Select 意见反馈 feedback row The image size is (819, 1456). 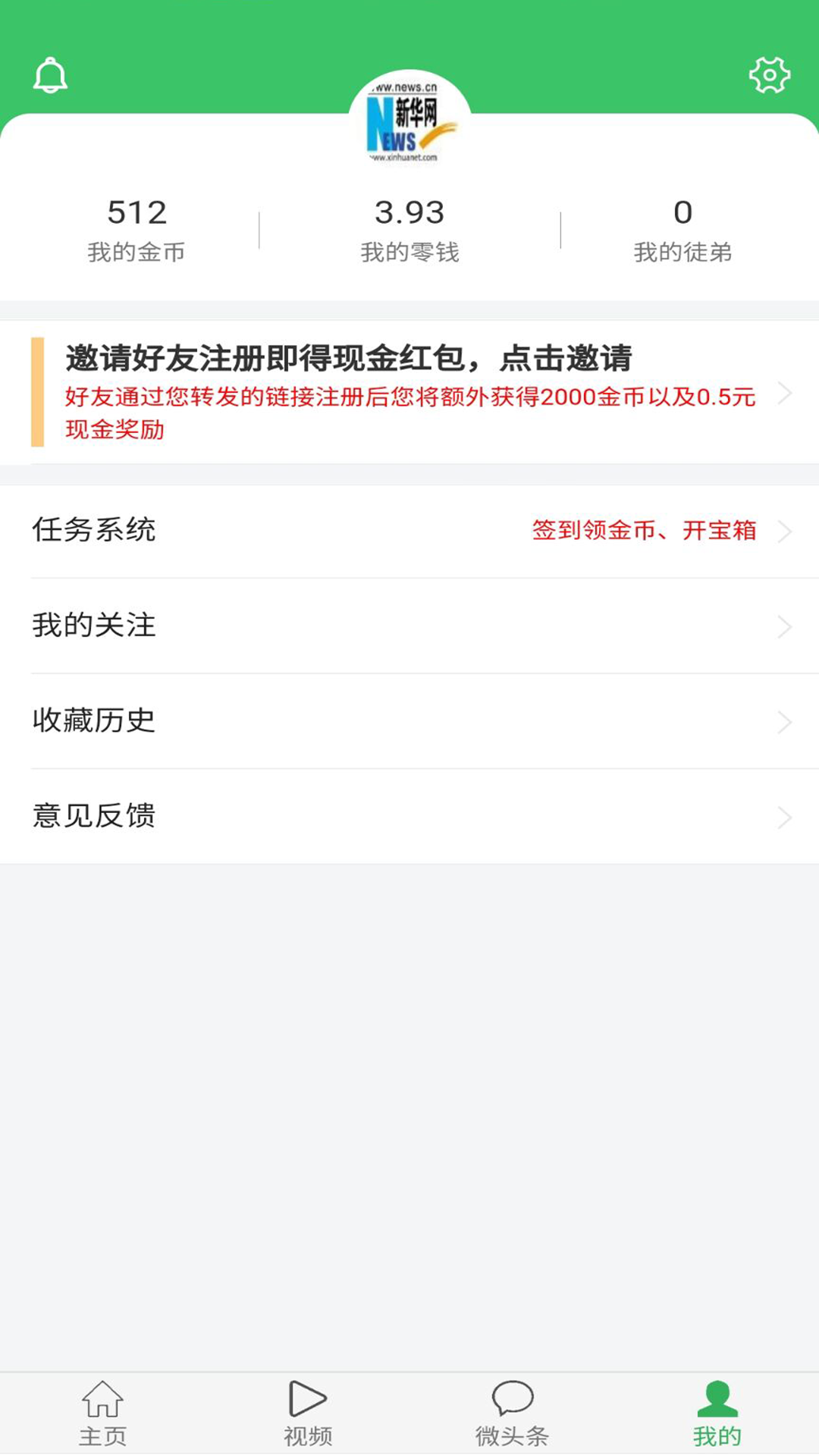tap(409, 817)
